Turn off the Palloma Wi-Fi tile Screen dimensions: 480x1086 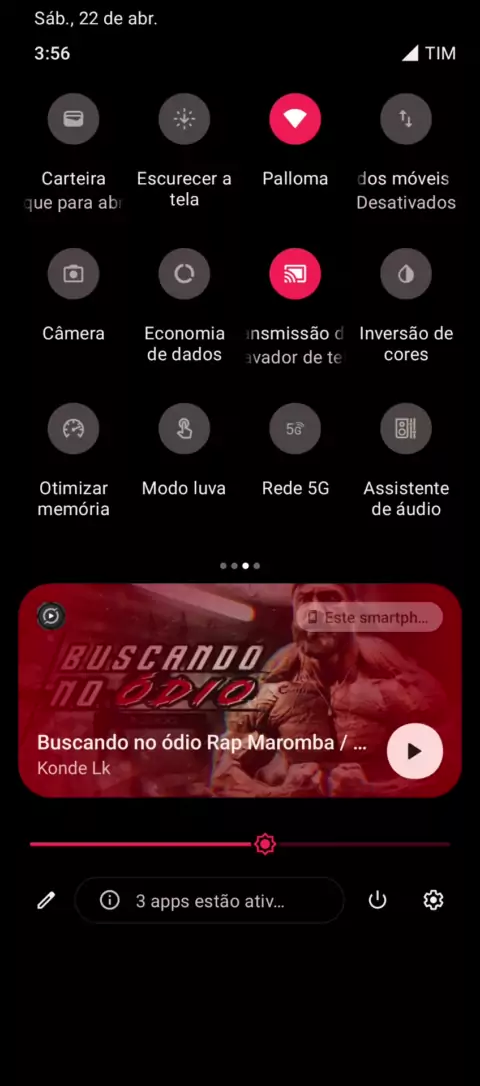(295, 119)
